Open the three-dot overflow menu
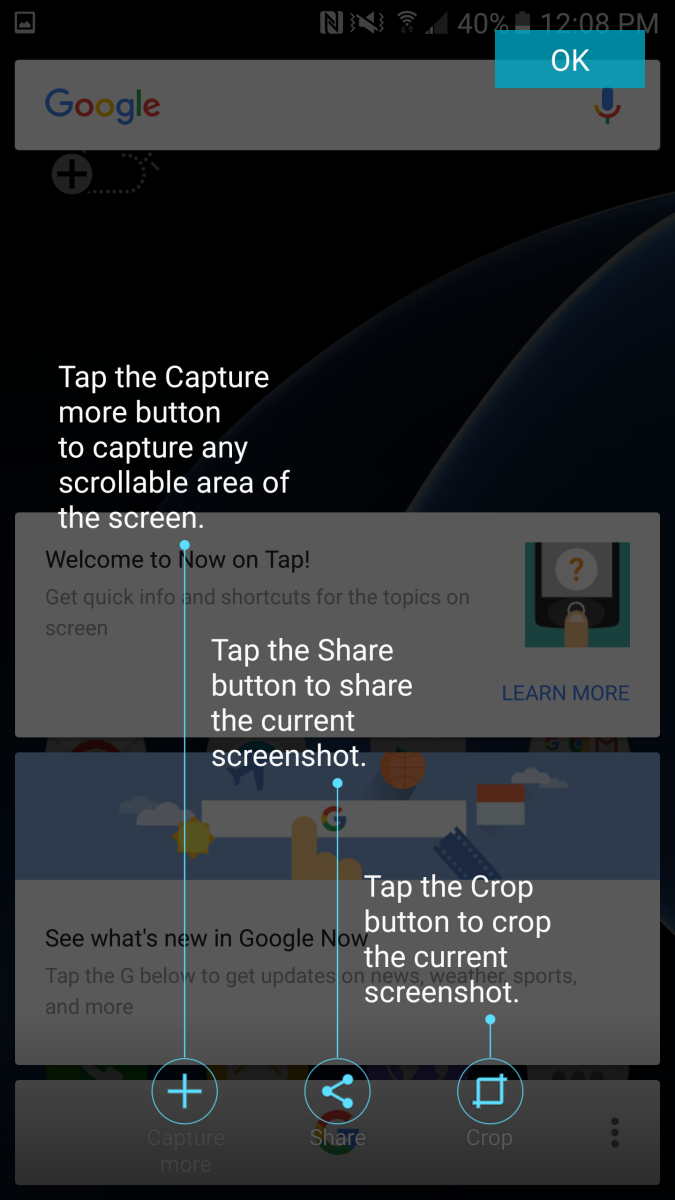This screenshot has width=675, height=1200. pos(615,1132)
